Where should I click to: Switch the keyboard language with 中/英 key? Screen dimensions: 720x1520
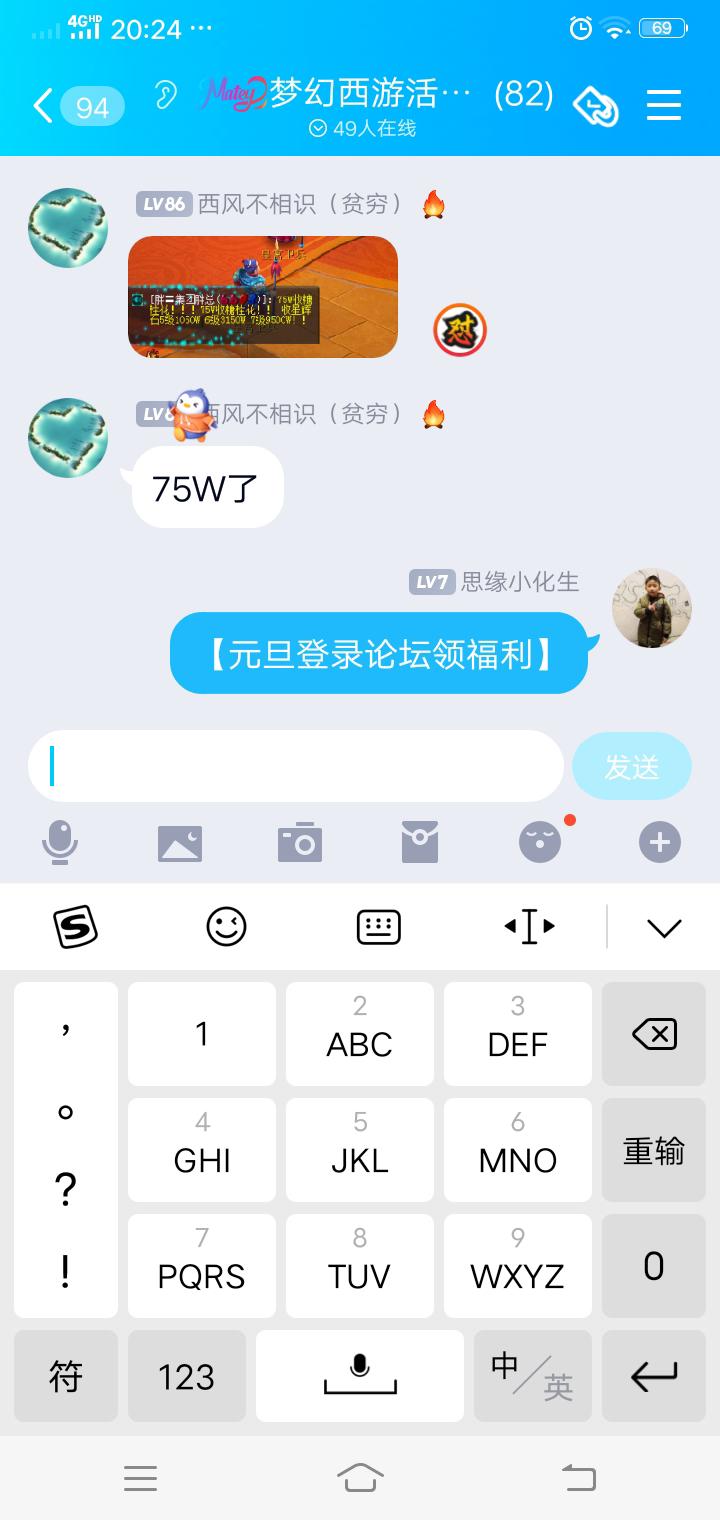tap(532, 1376)
